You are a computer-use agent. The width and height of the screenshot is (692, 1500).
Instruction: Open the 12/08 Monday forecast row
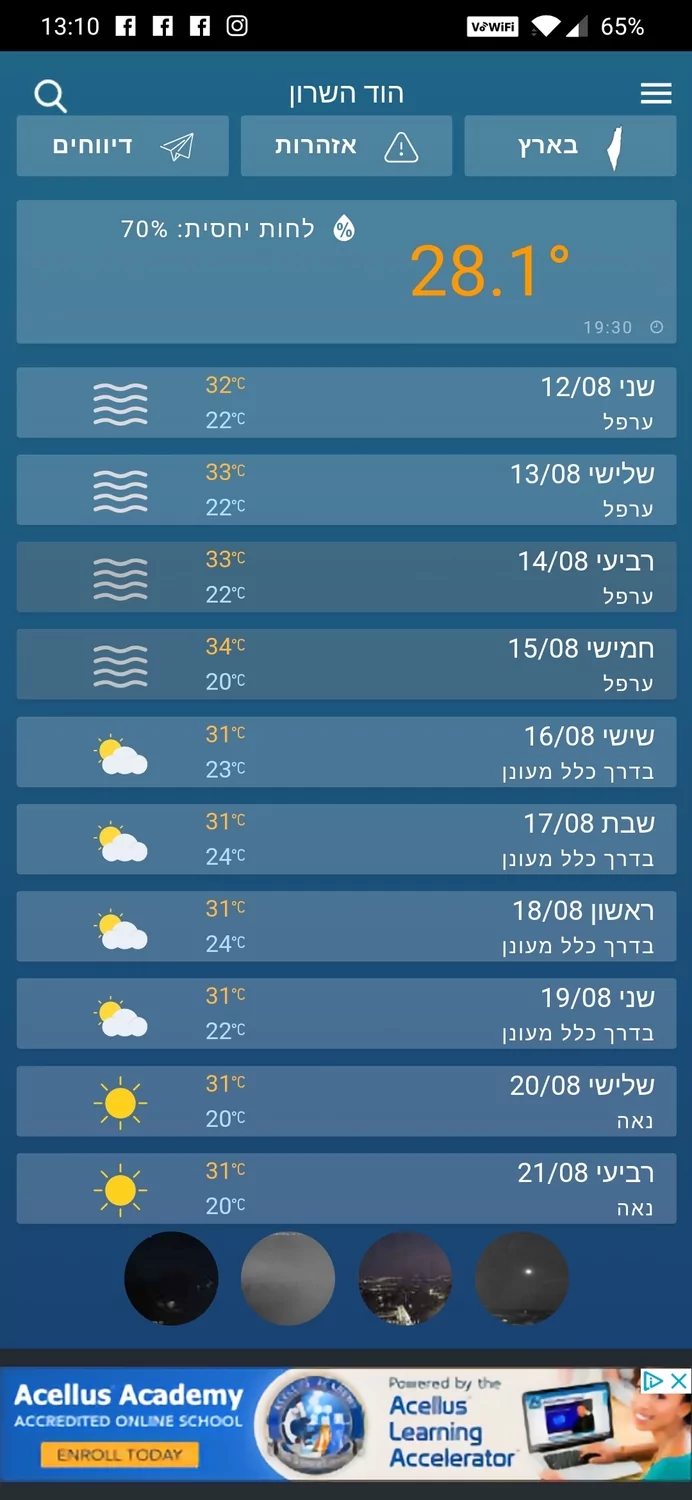pos(346,402)
